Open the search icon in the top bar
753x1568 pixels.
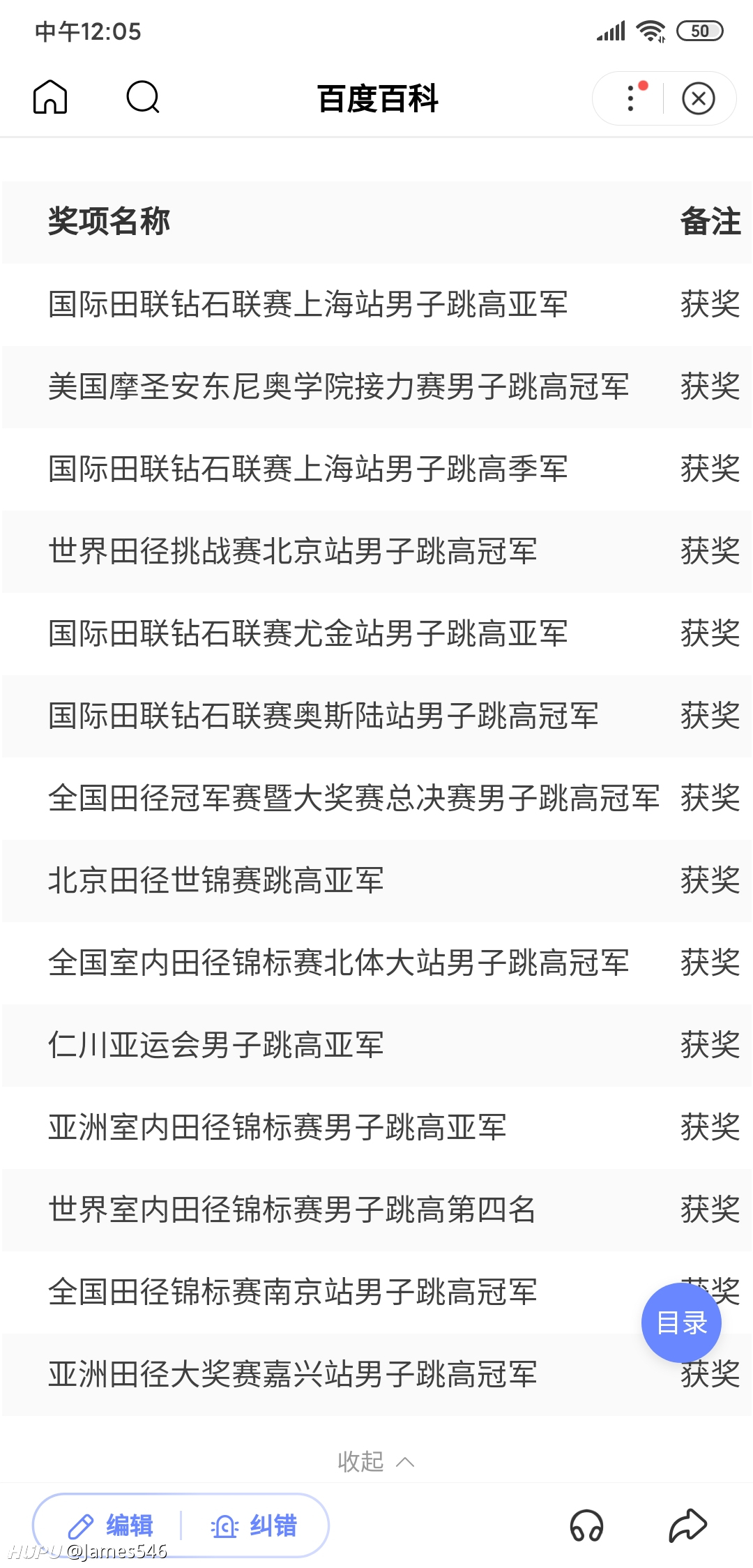143,97
